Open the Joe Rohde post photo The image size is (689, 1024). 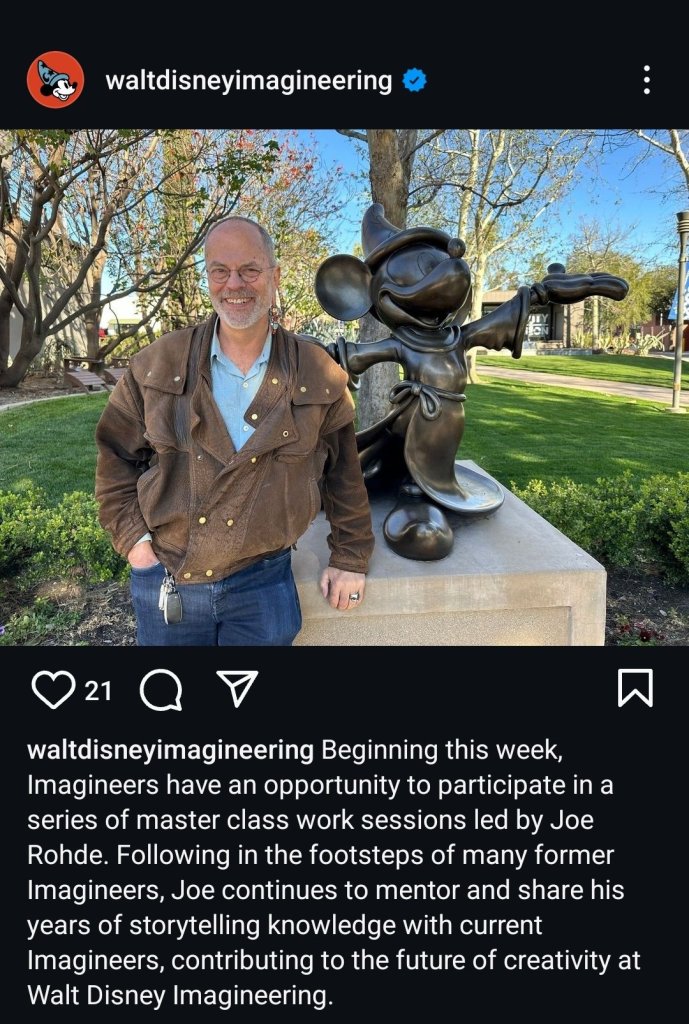344,387
